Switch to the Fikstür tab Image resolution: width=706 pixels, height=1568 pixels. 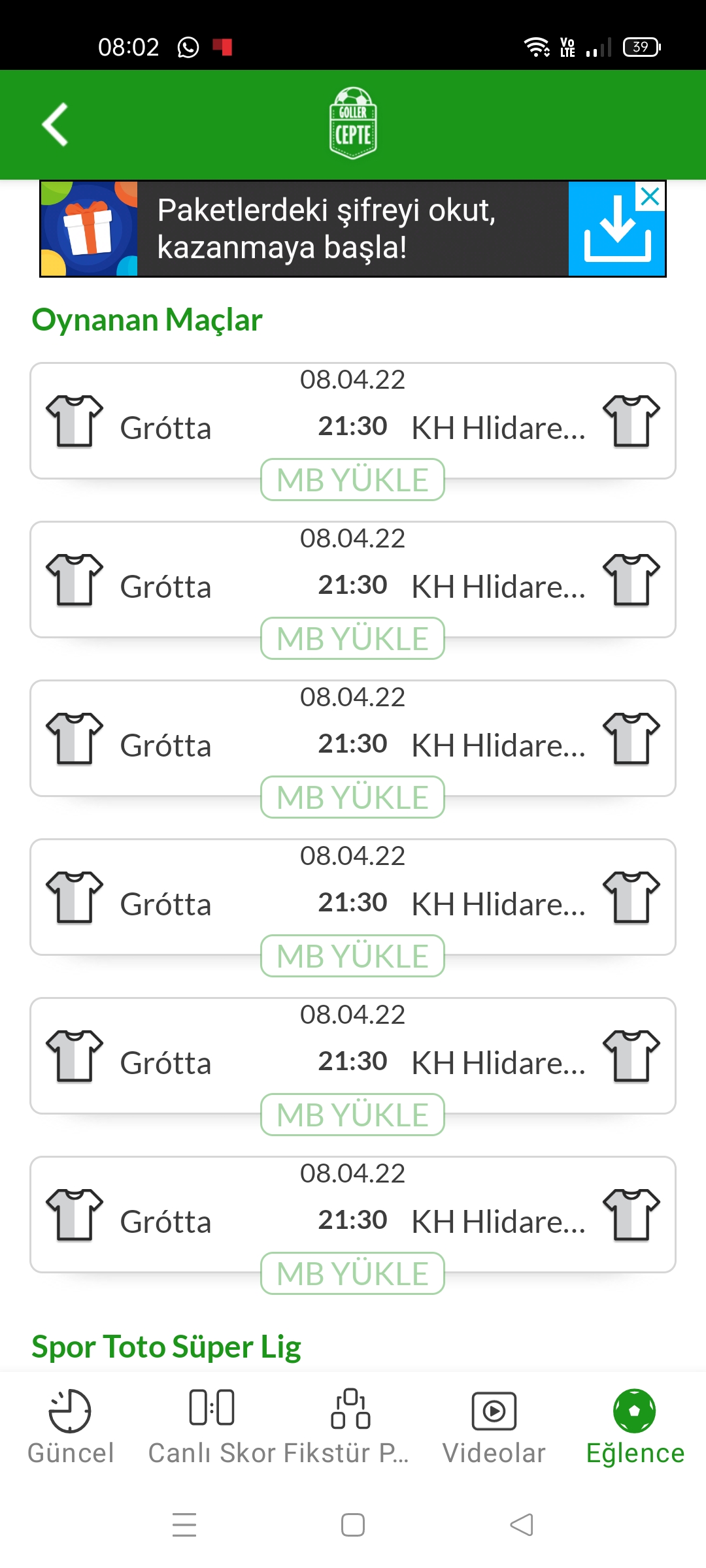tap(350, 1427)
